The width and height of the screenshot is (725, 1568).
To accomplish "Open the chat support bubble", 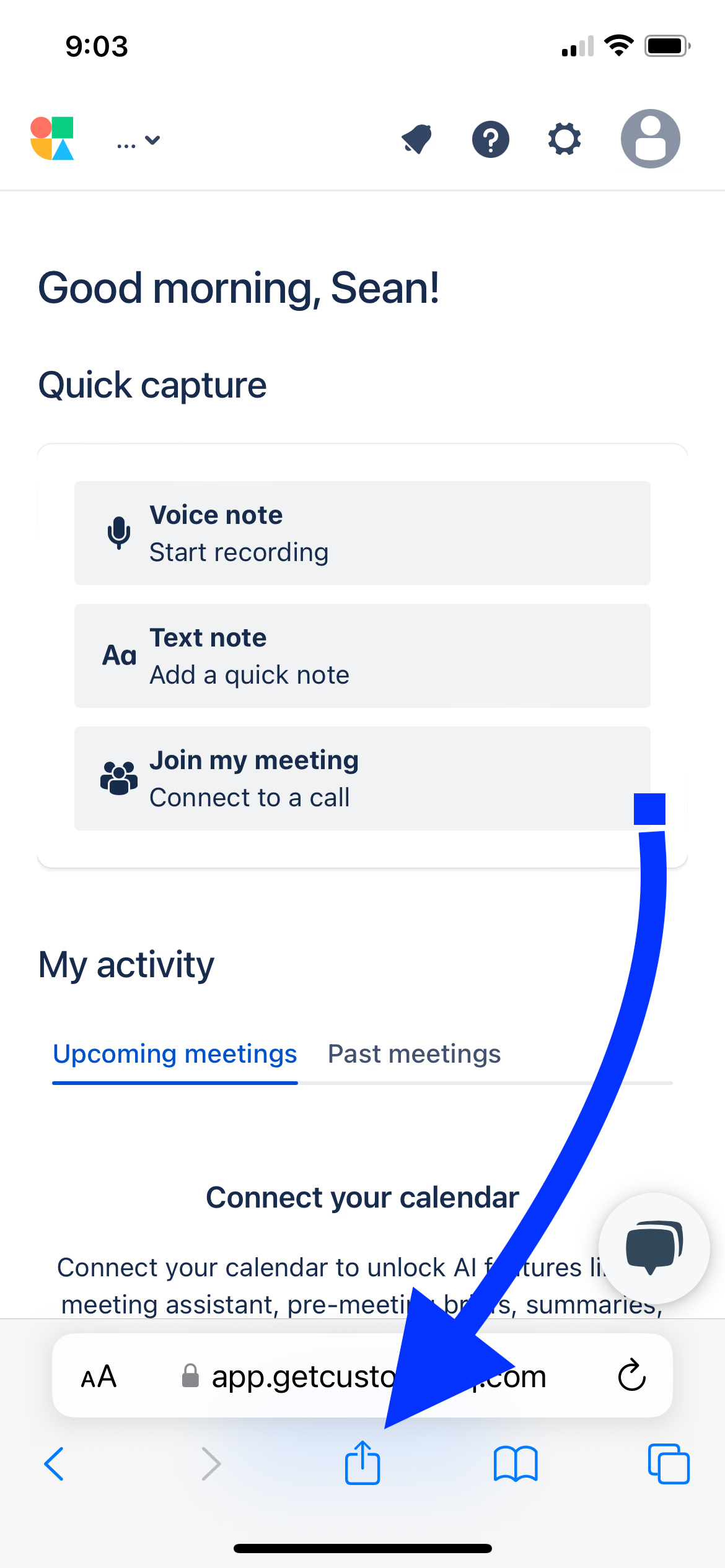I will [654, 1248].
